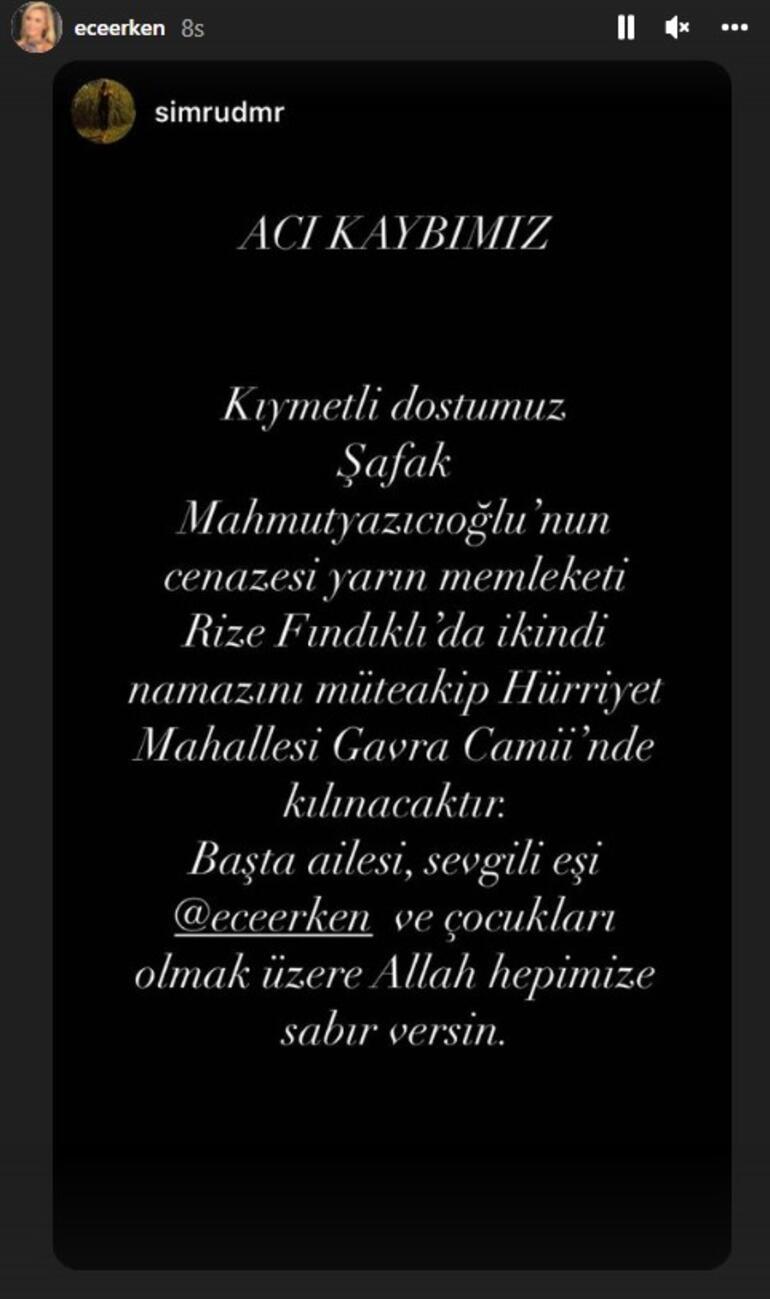Unmute the story sound
This screenshot has width=770, height=1299.
point(677,28)
